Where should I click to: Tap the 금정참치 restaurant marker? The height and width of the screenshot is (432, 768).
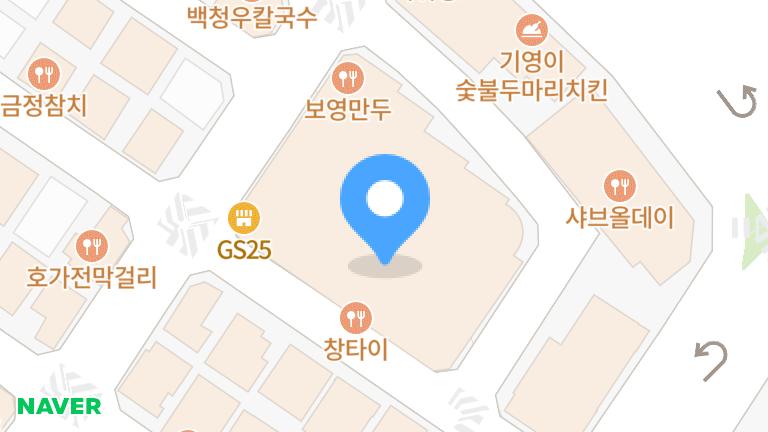coord(43,73)
